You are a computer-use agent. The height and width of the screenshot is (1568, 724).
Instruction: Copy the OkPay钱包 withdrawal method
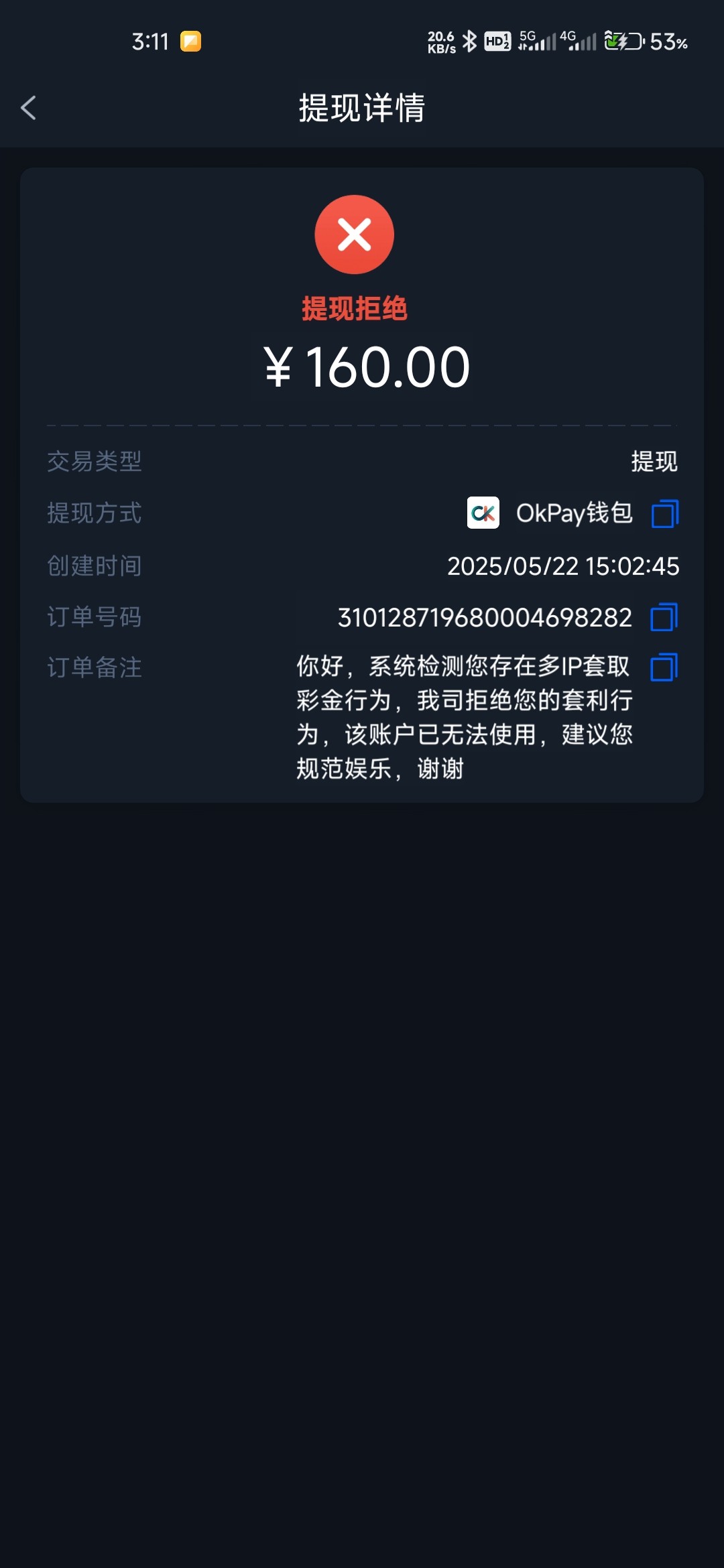pos(664,514)
